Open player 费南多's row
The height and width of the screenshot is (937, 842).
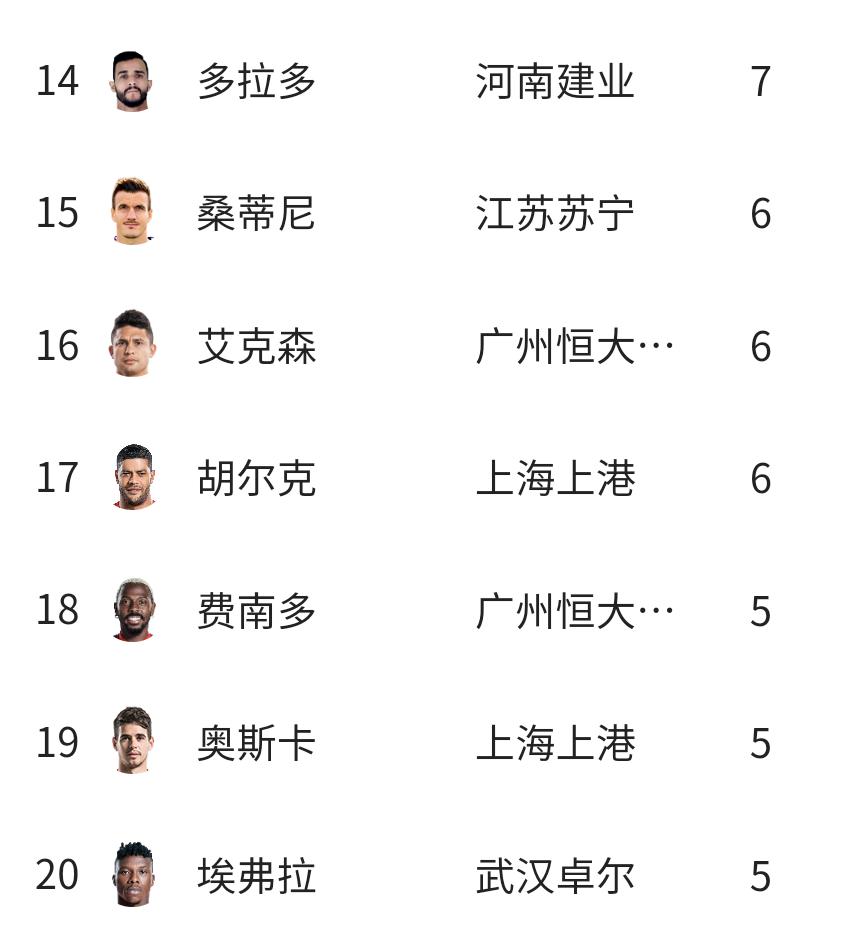point(257,610)
